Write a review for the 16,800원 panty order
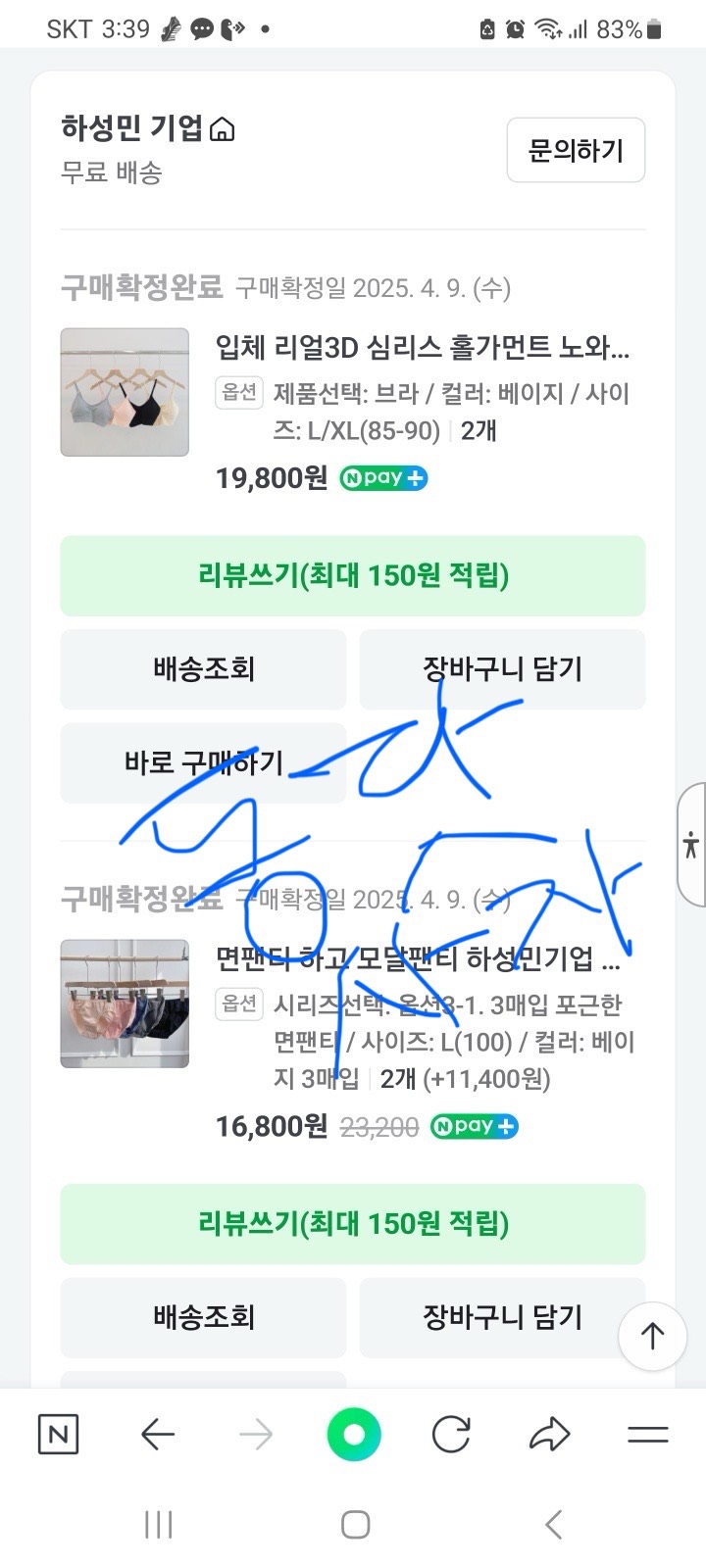706x1568 pixels. pyautogui.click(x=353, y=1223)
